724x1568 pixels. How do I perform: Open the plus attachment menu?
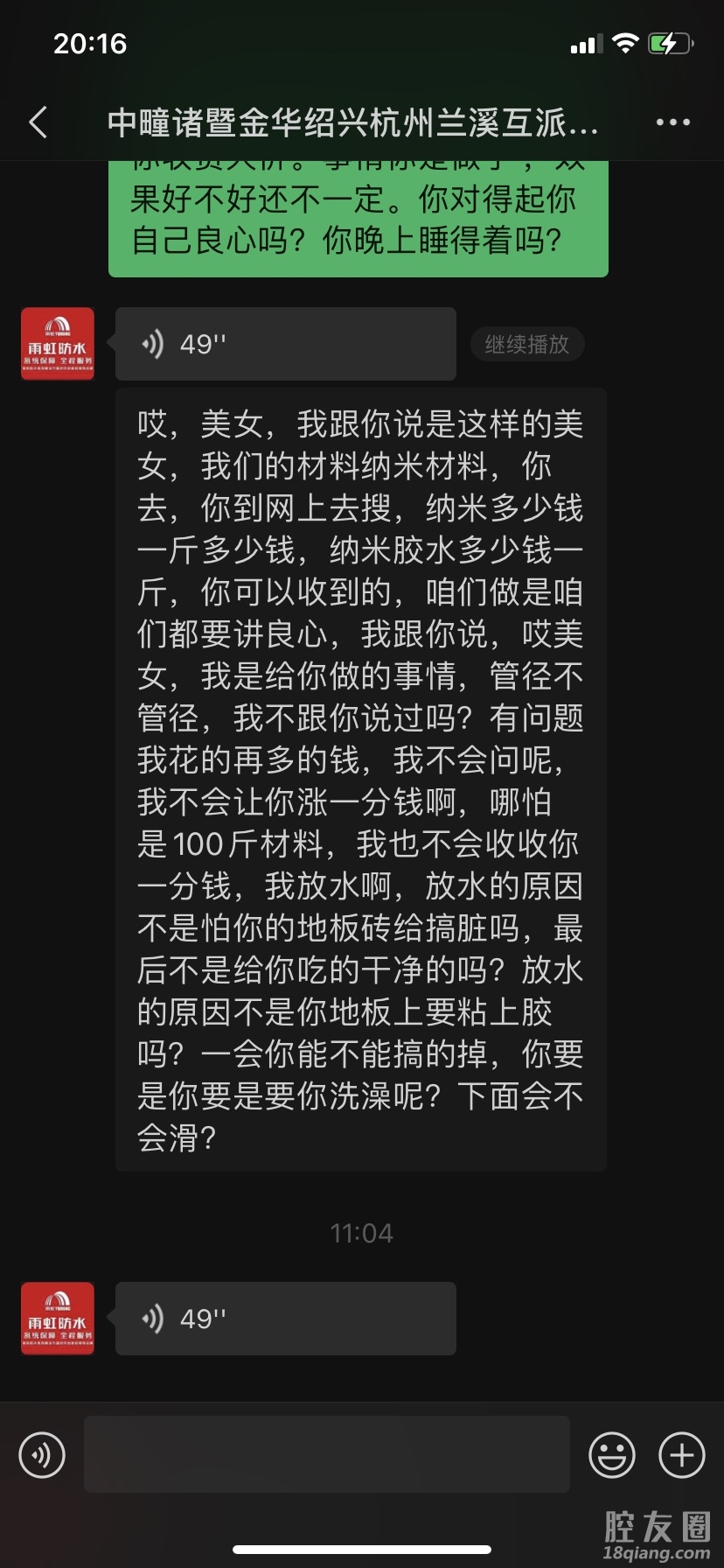tap(682, 1455)
